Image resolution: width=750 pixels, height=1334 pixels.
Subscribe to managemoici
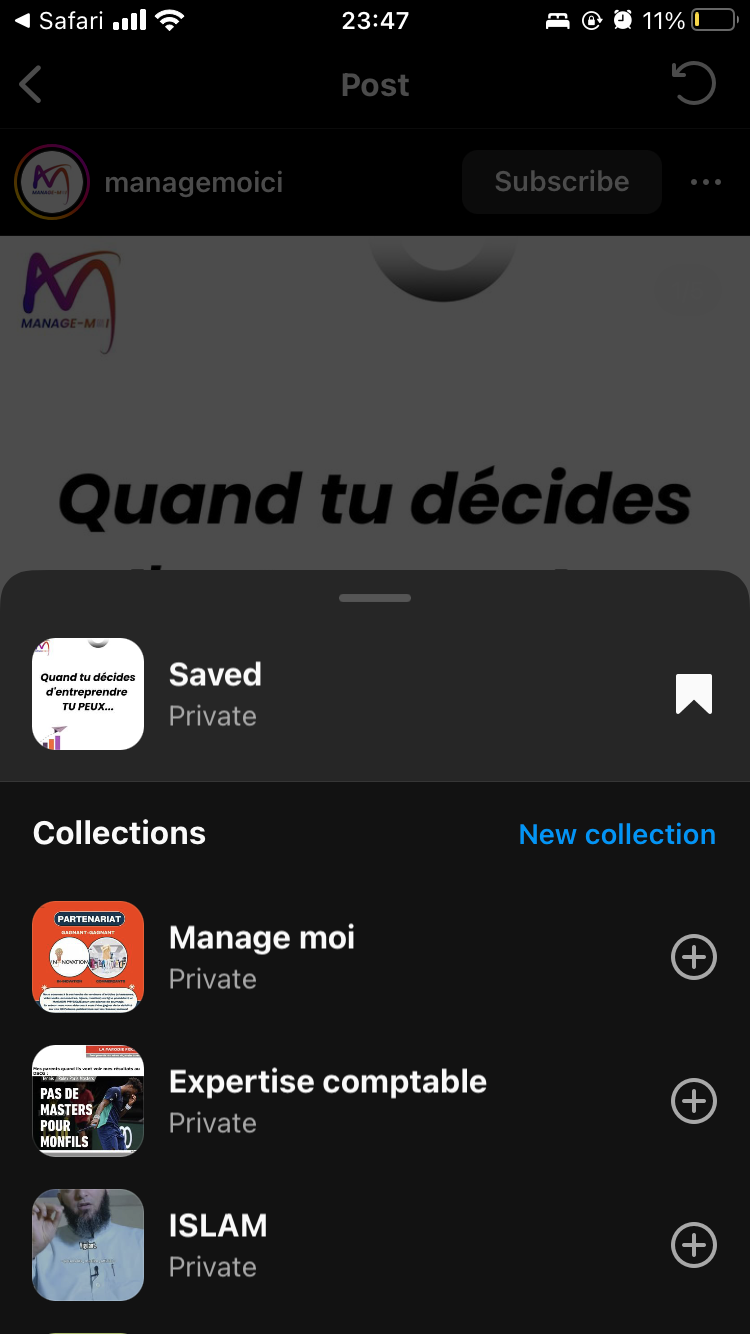coord(561,182)
